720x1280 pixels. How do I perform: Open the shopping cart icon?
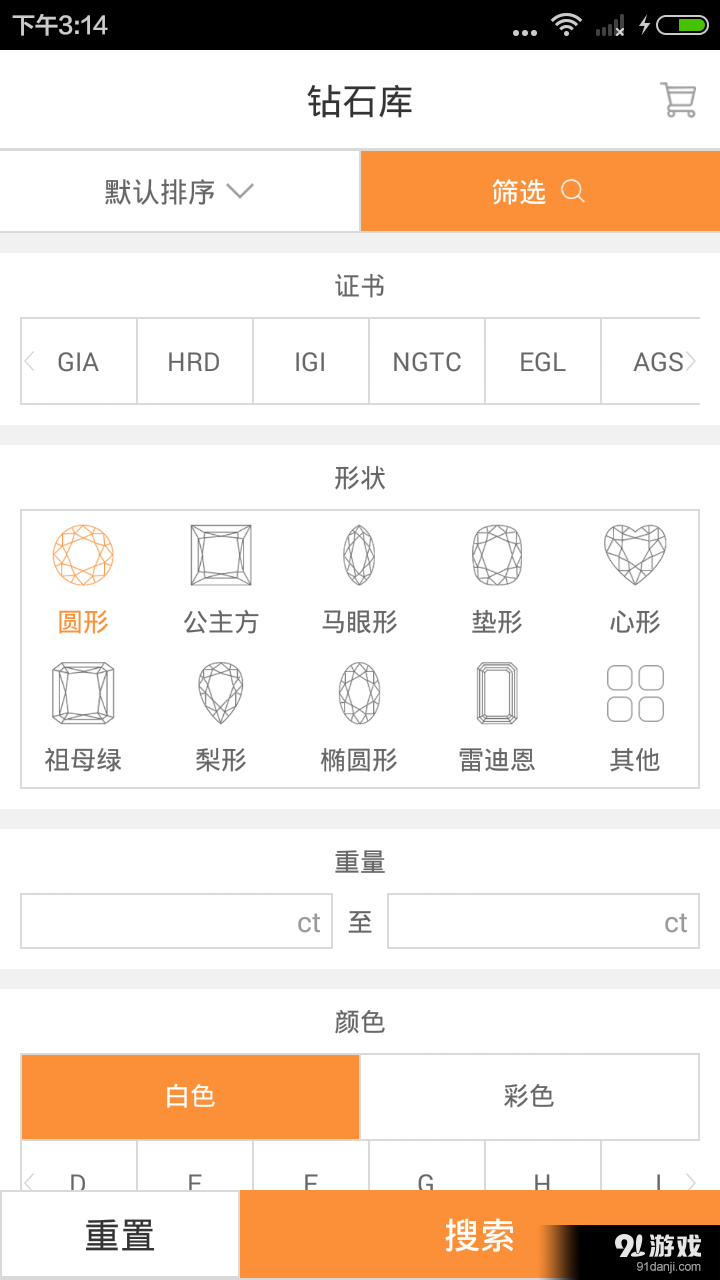click(x=679, y=99)
